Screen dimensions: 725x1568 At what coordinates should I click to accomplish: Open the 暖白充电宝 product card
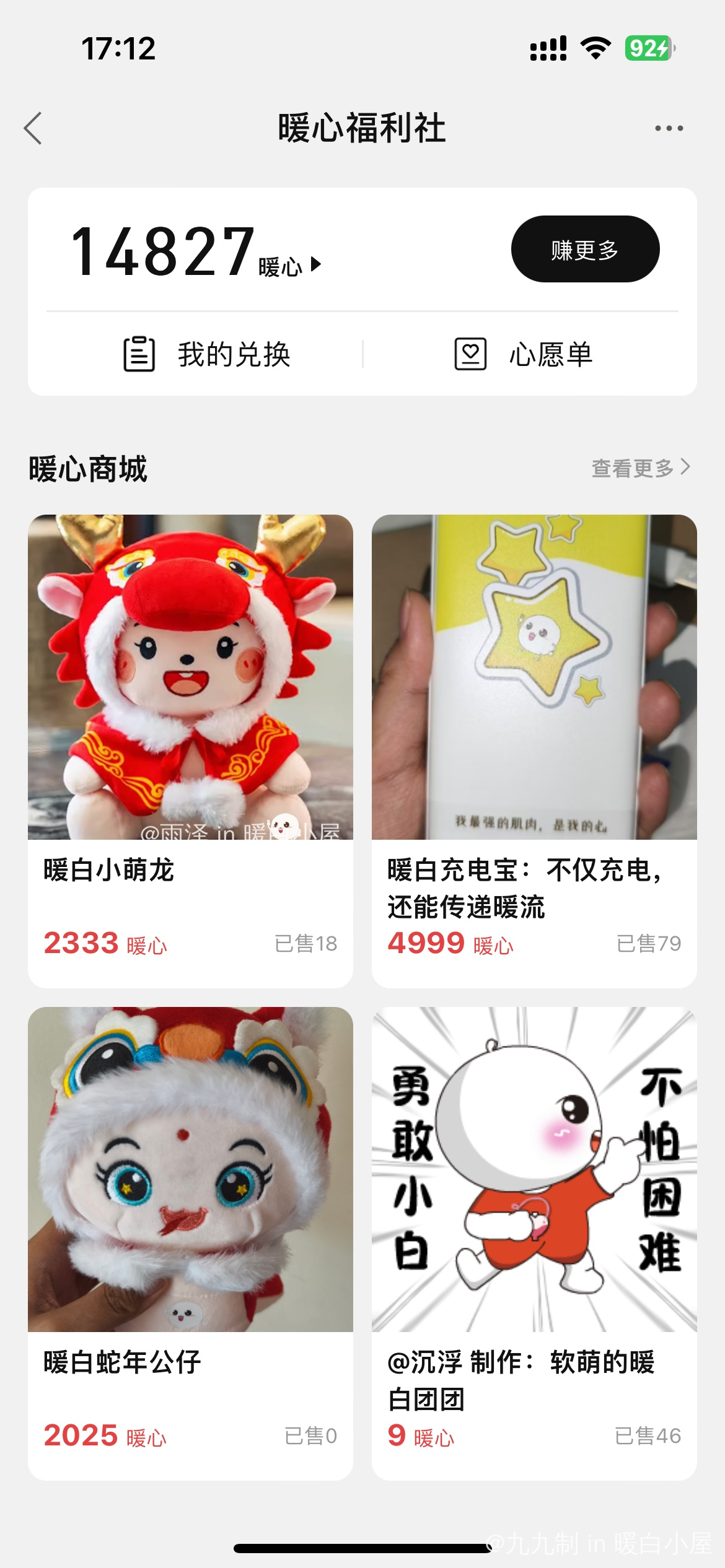tap(534, 749)
